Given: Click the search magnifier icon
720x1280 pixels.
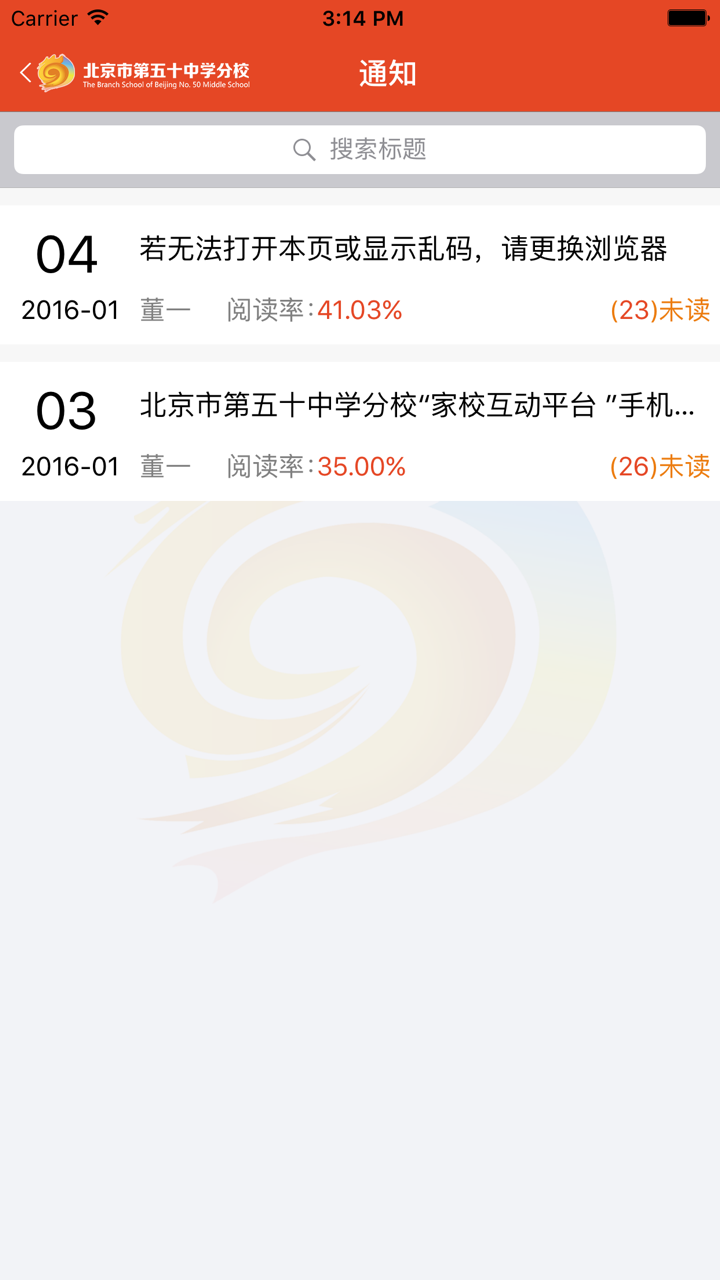Looking at the screenshot, I should click(304, 150).
